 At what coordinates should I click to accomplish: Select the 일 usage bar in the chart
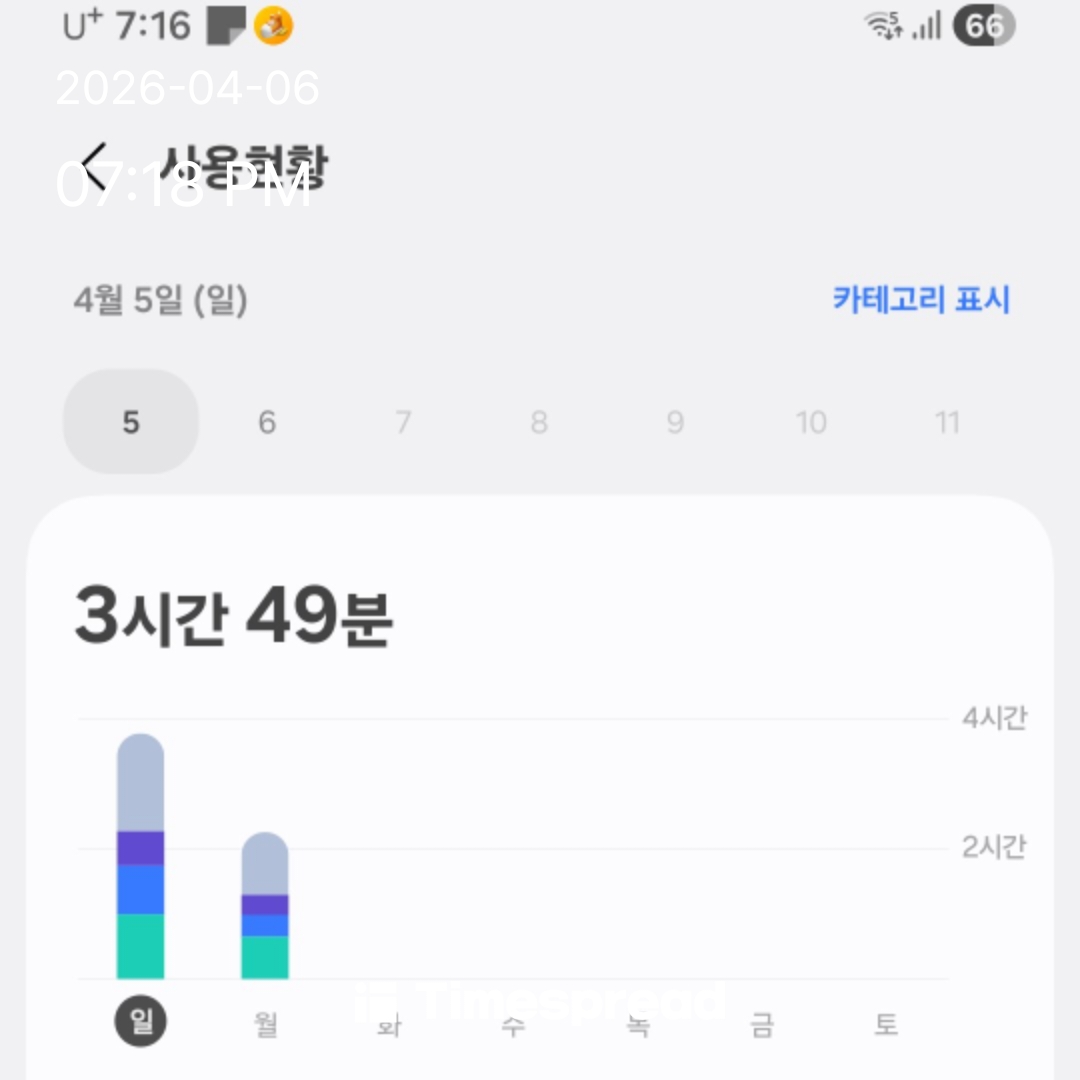coord(140,857)
